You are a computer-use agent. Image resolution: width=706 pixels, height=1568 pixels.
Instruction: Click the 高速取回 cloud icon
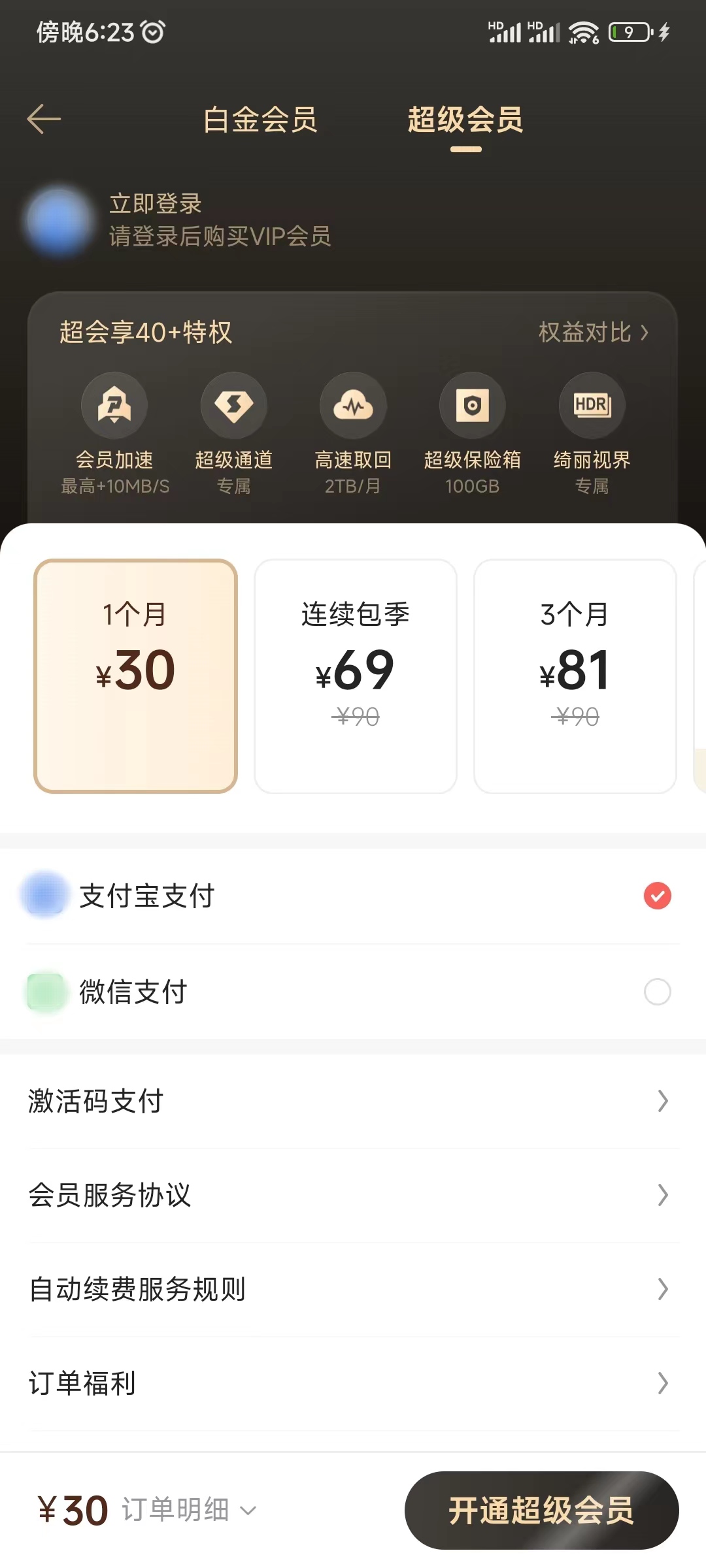[353, 405]
